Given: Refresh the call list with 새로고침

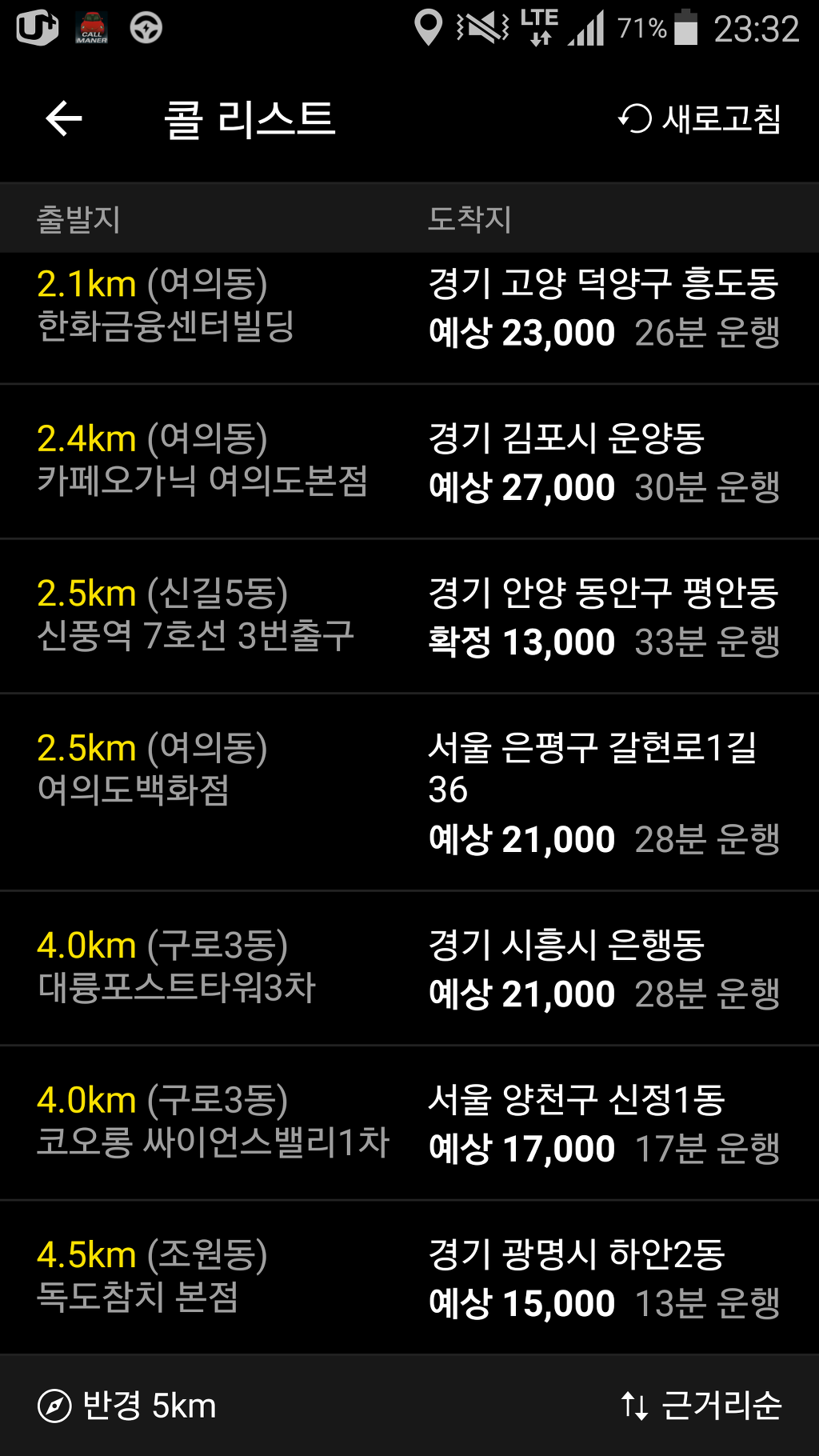Looking at the screenshot, I should 701,119.
